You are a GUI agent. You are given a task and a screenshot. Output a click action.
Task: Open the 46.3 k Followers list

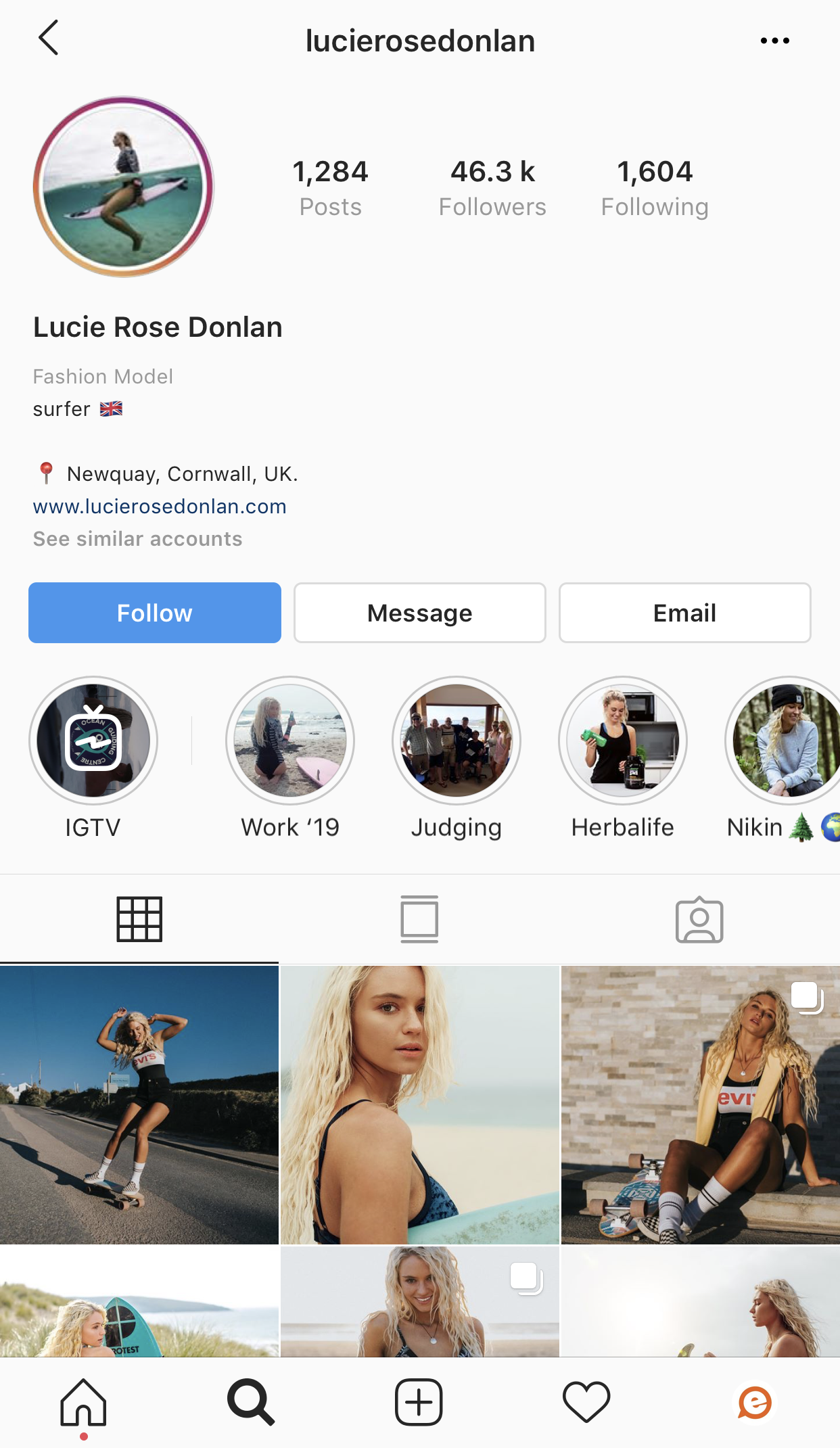coord(492,188)
